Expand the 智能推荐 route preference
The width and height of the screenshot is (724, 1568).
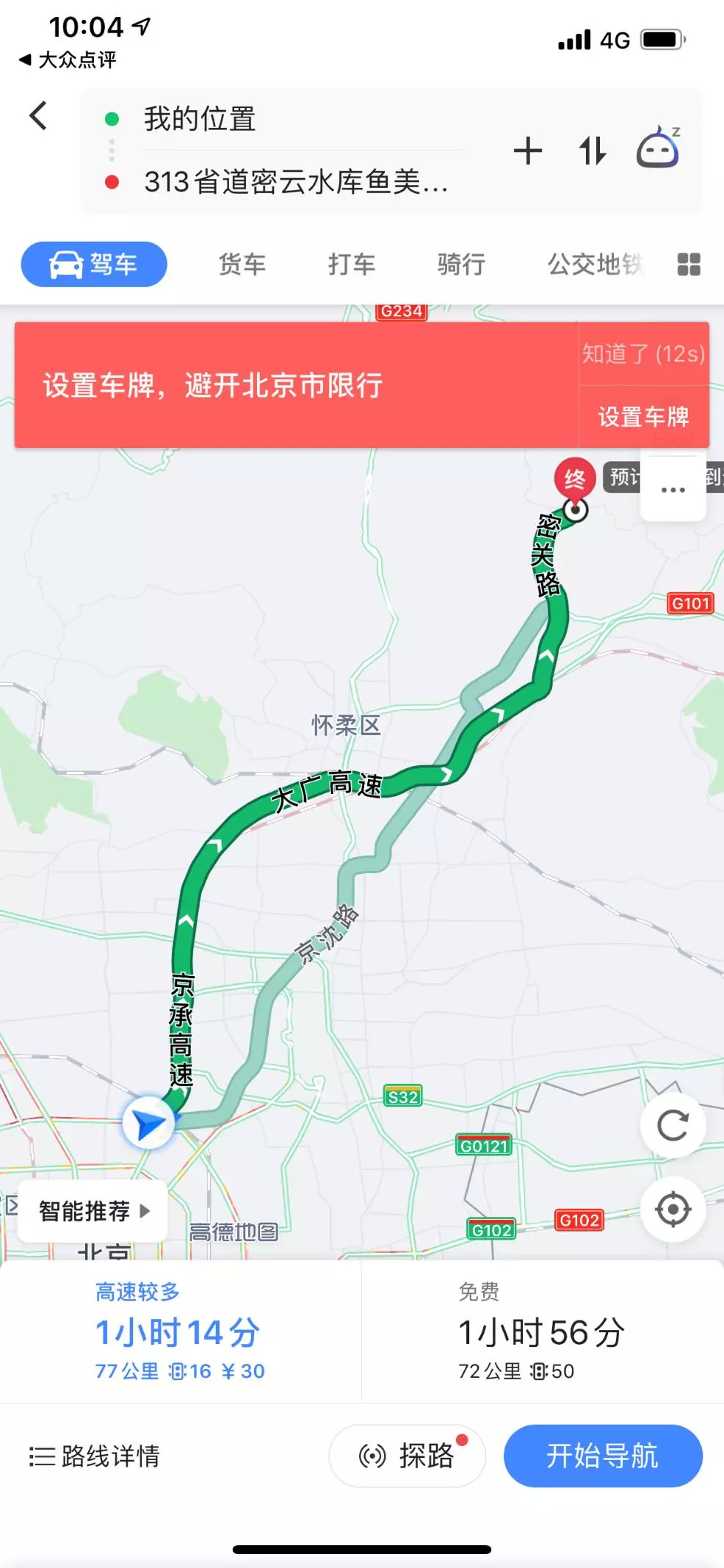pyautogui.click(x=93, y=1210)
